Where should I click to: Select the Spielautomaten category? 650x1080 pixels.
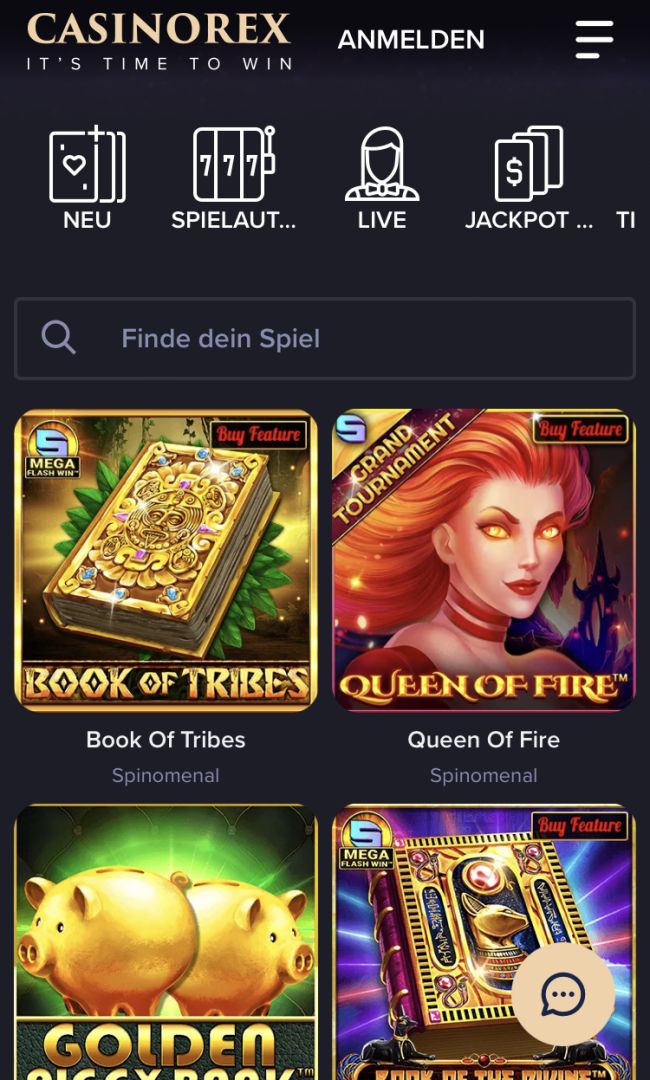pyautogui.click(x=234, y=179)
